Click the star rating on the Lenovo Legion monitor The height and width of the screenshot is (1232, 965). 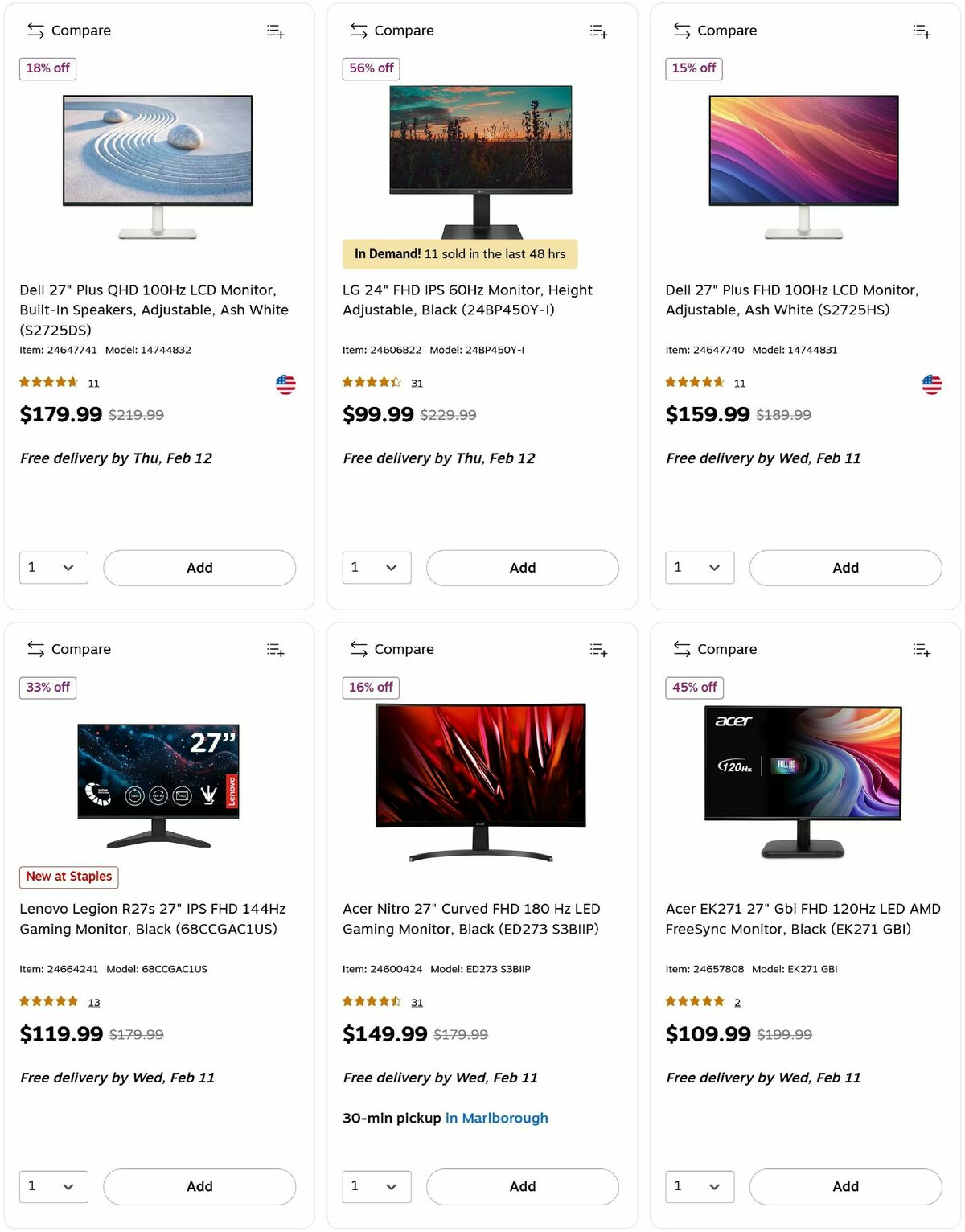(x=49, y=1001)
